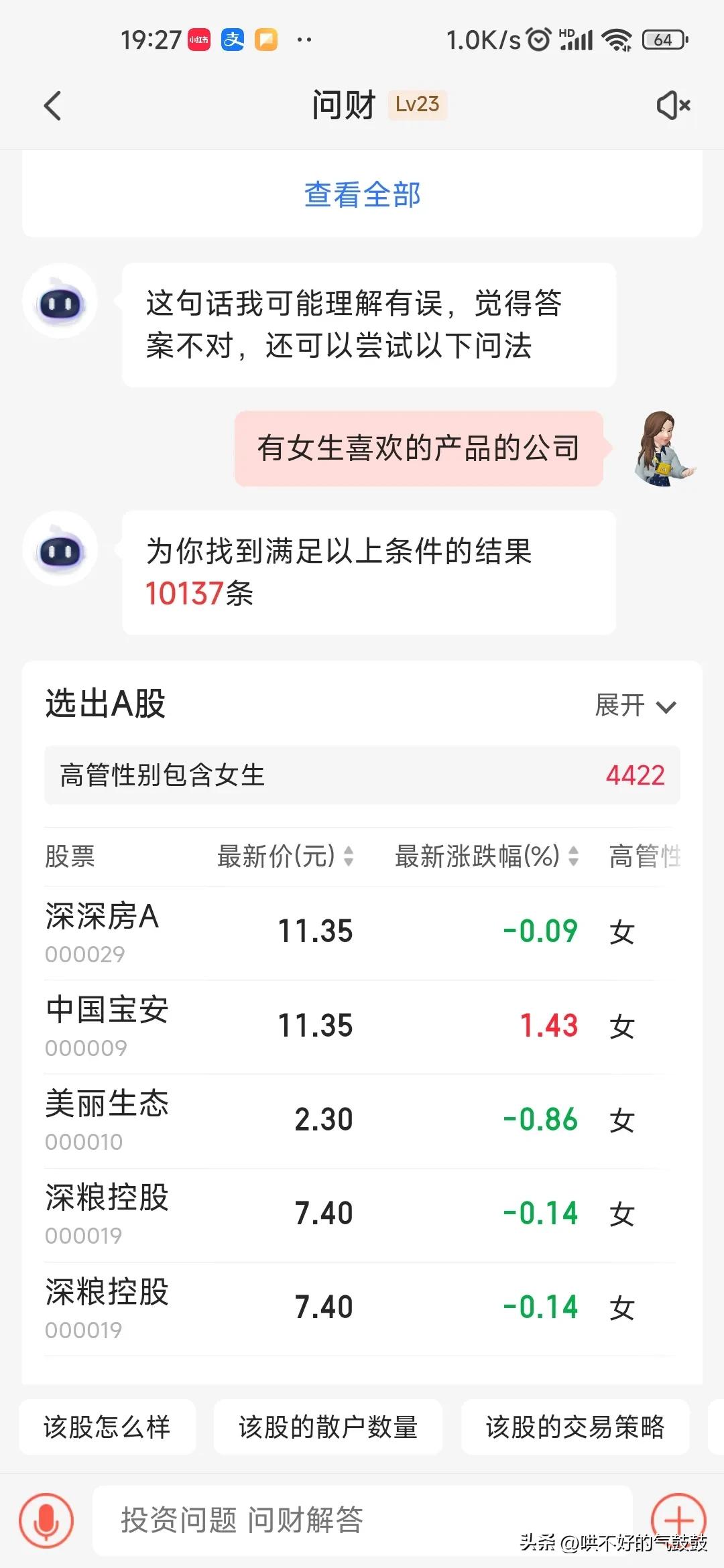Expand the 选出A股 panel via 展开

633,705
